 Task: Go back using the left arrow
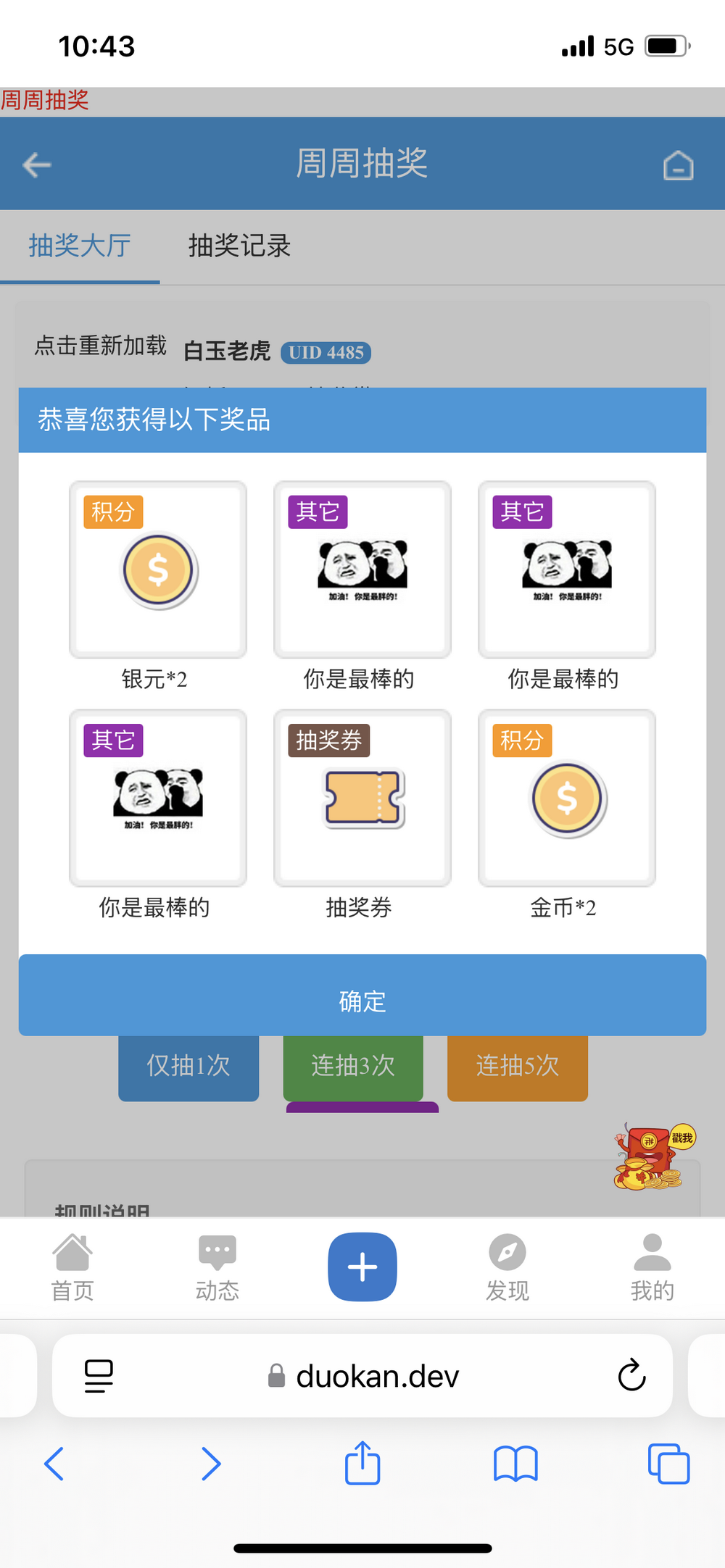pos(36,164)
